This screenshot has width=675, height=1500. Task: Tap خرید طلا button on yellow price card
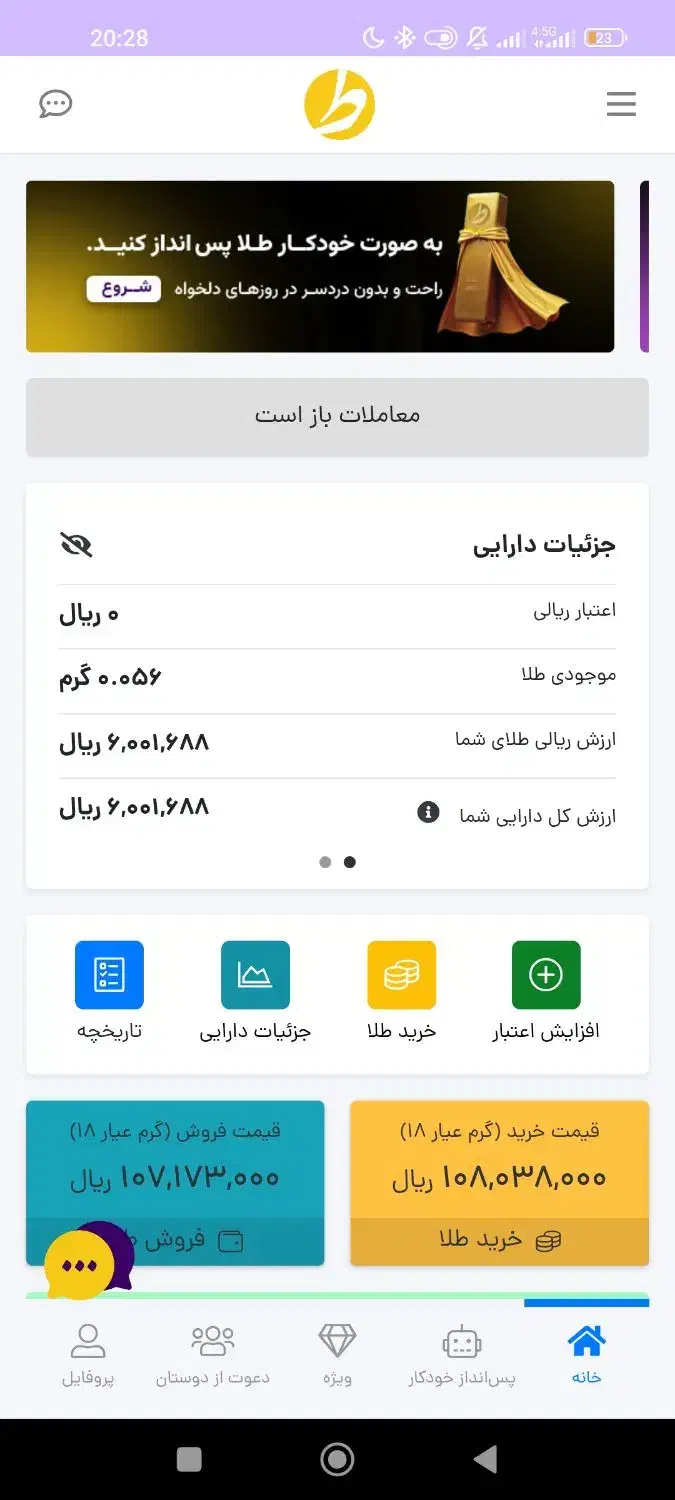(499, 1240)
